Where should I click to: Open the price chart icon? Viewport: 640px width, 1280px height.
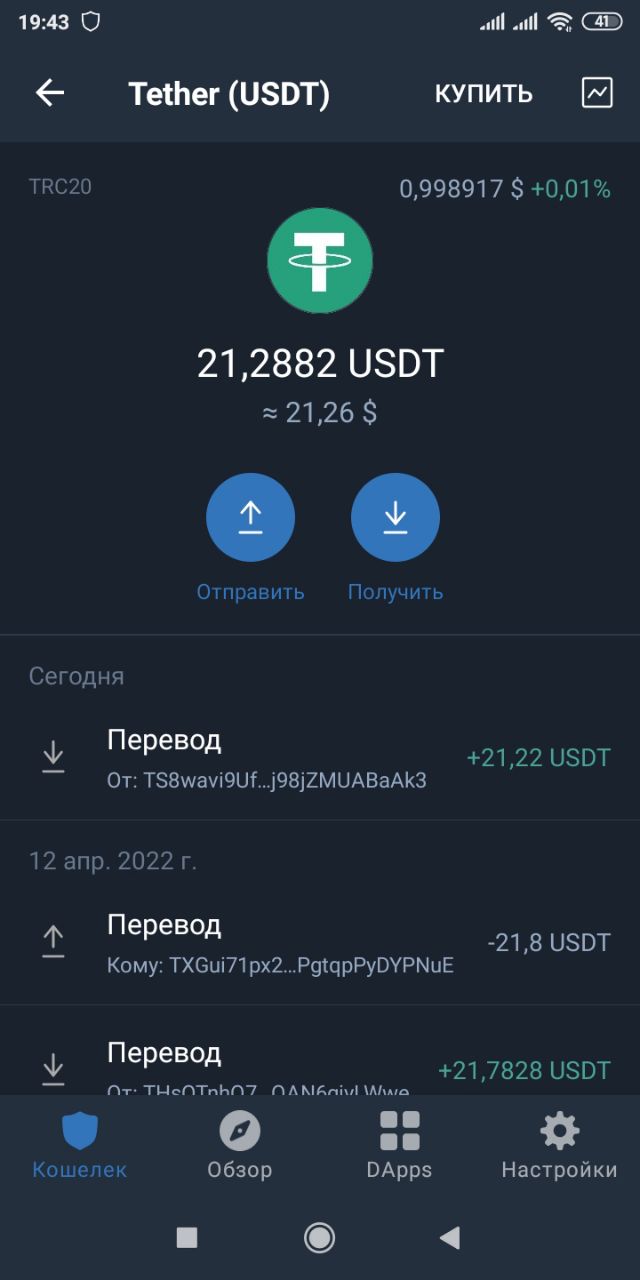(597, 93)
